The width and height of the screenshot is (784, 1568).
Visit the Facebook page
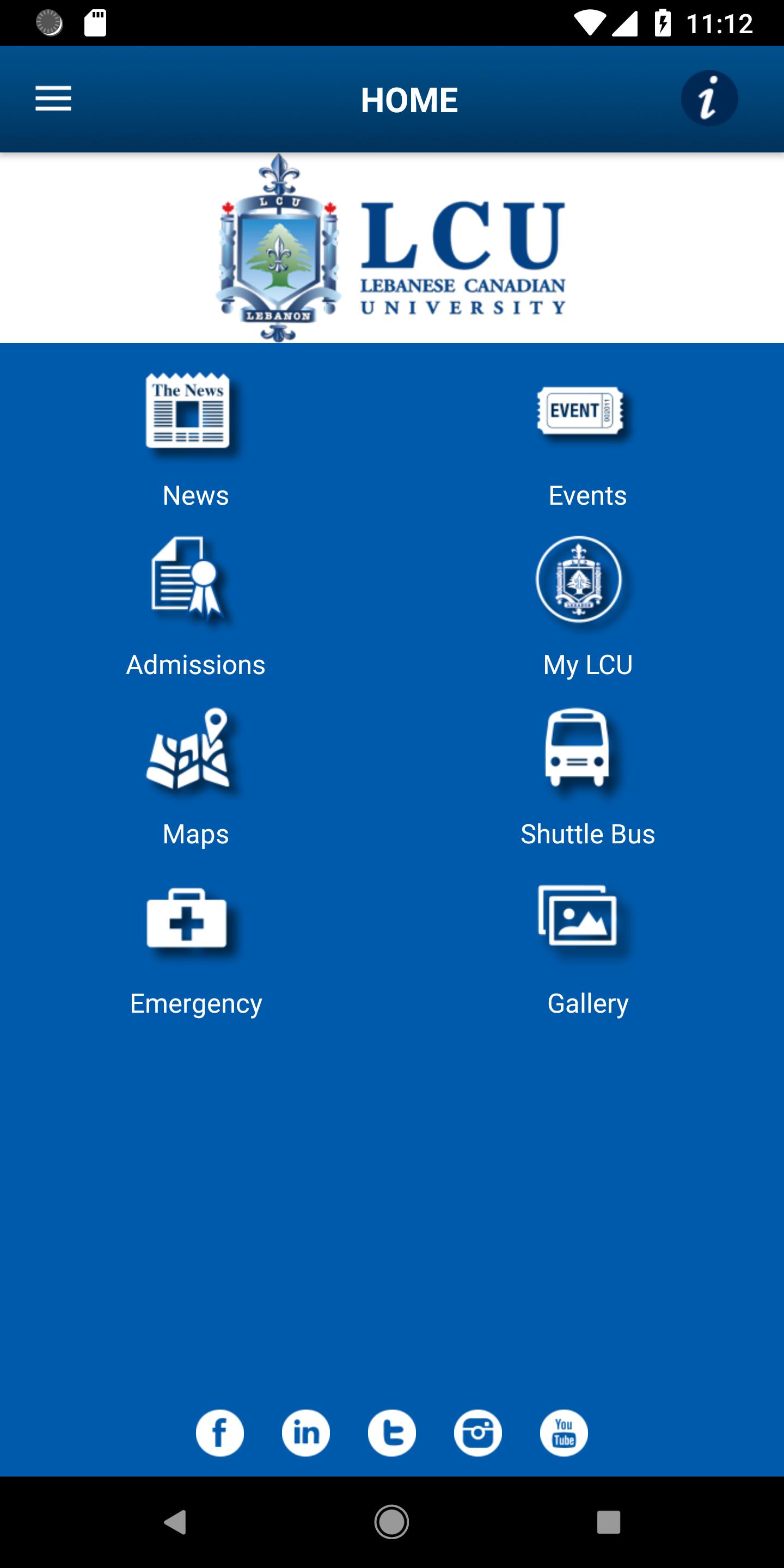[220, 1433]
